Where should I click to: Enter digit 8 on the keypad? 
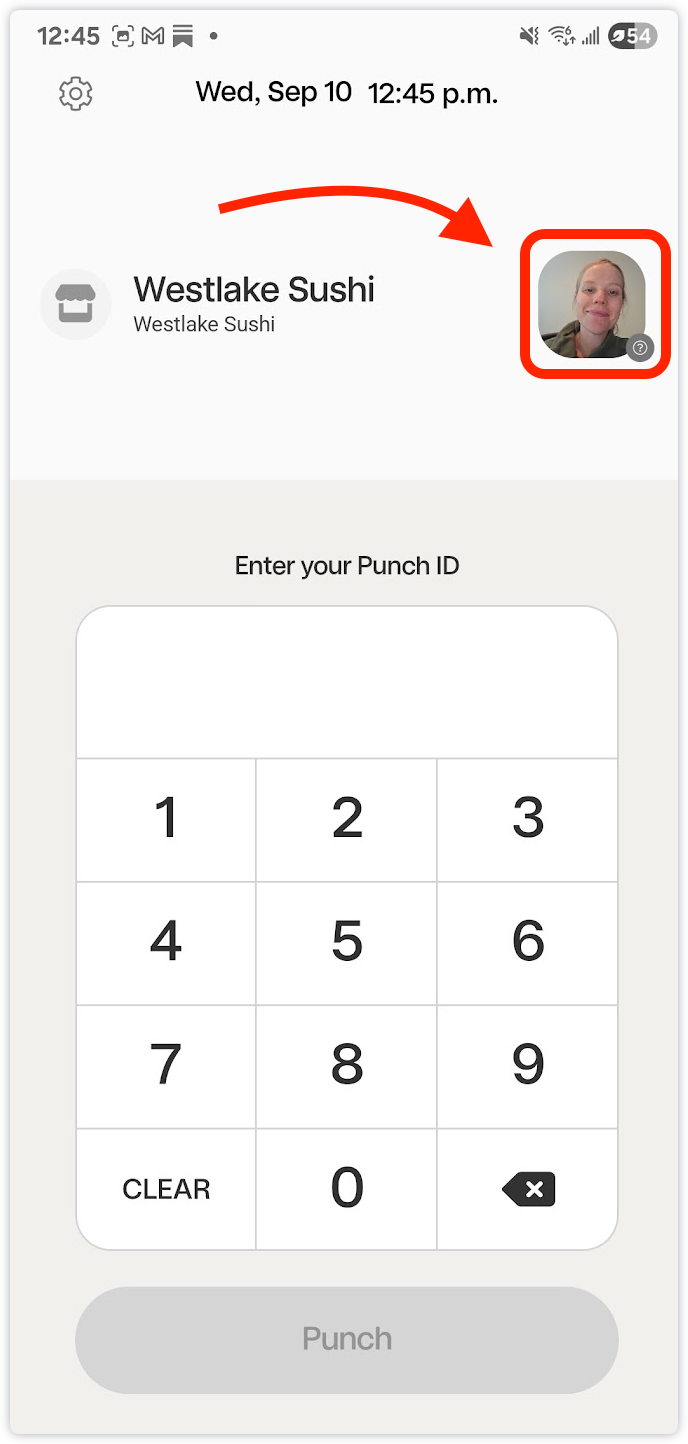(347, 1066)
